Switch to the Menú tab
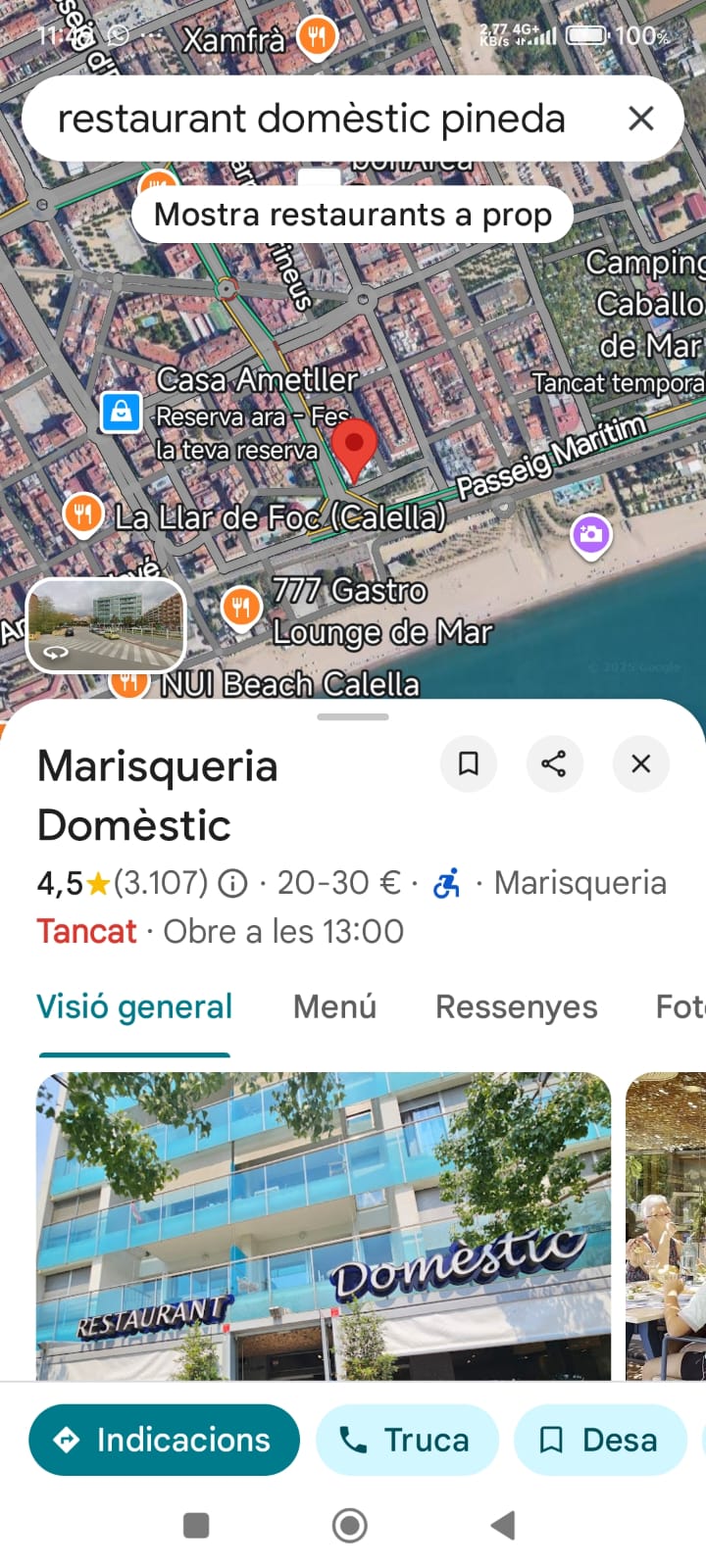The height and width of the screenshot is (1568, 706). (x=334, y=1006)
